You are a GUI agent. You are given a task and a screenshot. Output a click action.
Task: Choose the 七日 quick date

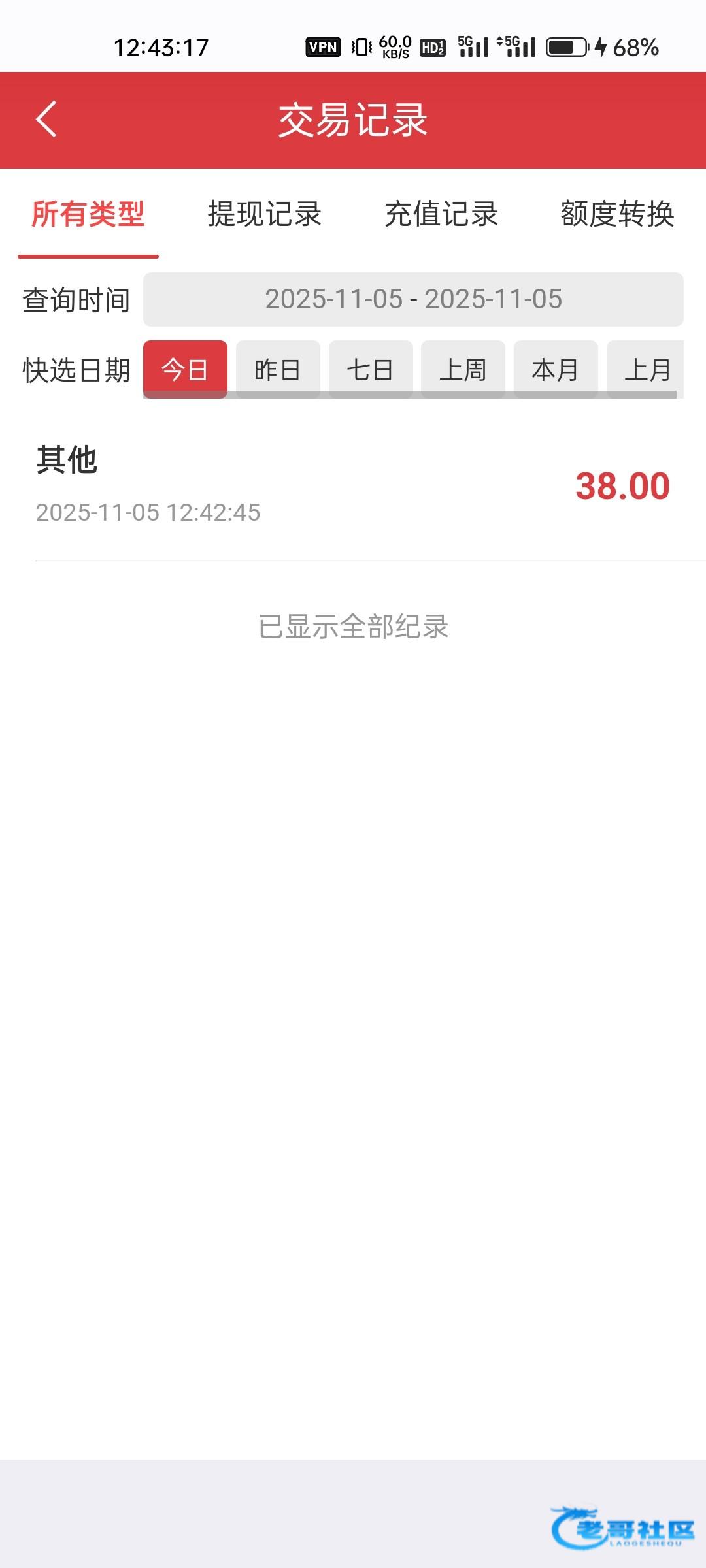tap(370, 369)
